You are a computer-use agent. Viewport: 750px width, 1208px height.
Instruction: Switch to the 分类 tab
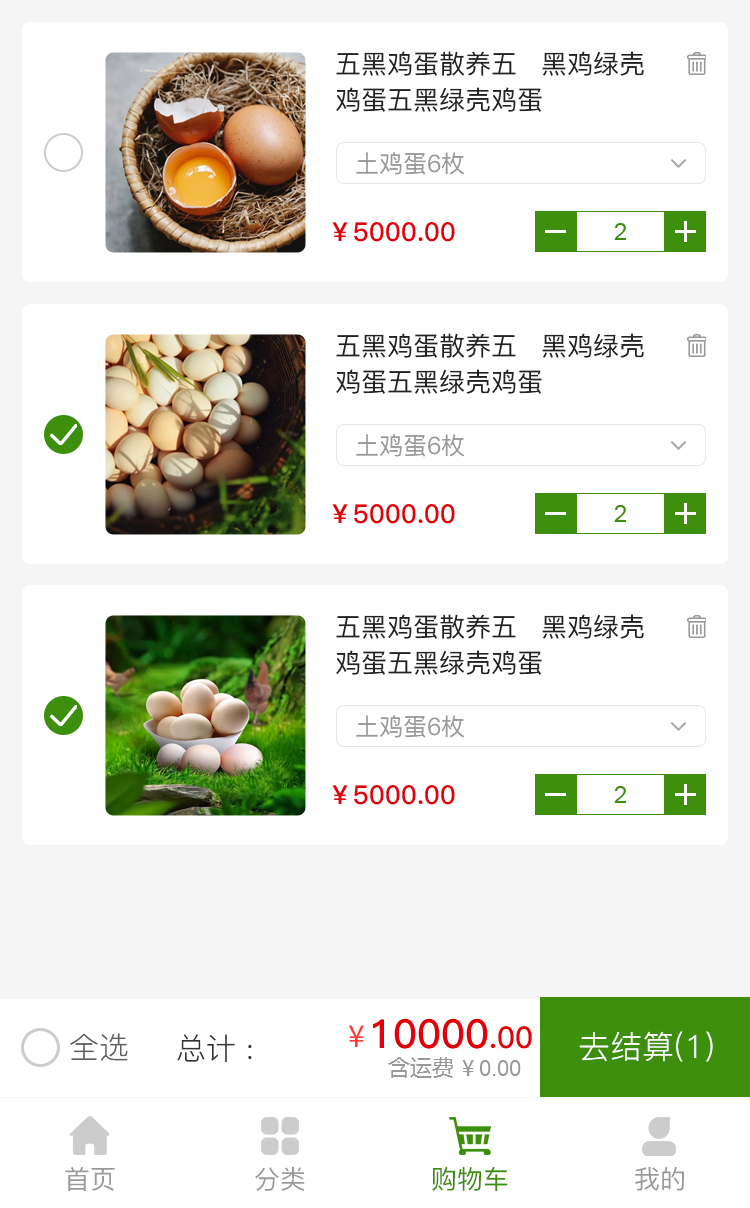pyautogui.click(x=280, y=1154)
